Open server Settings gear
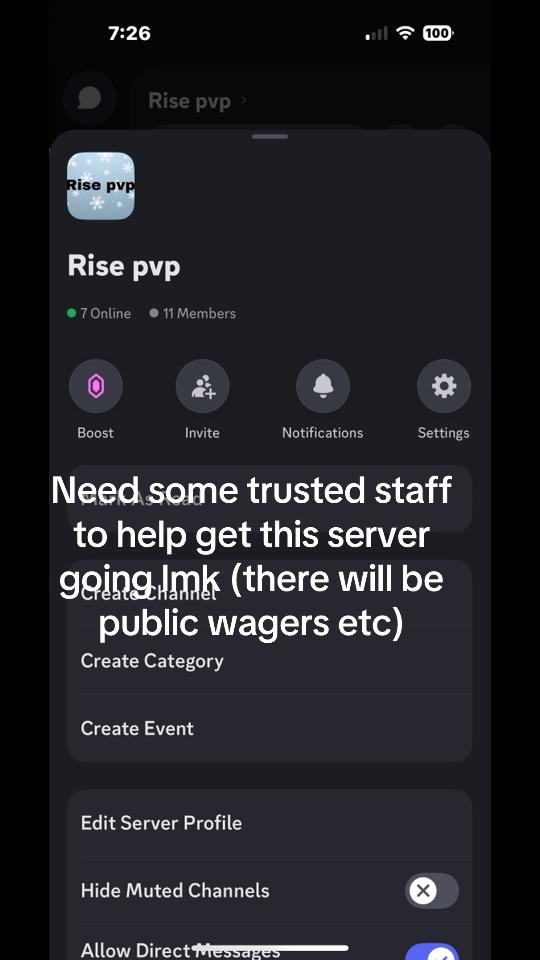 (443, 386)
